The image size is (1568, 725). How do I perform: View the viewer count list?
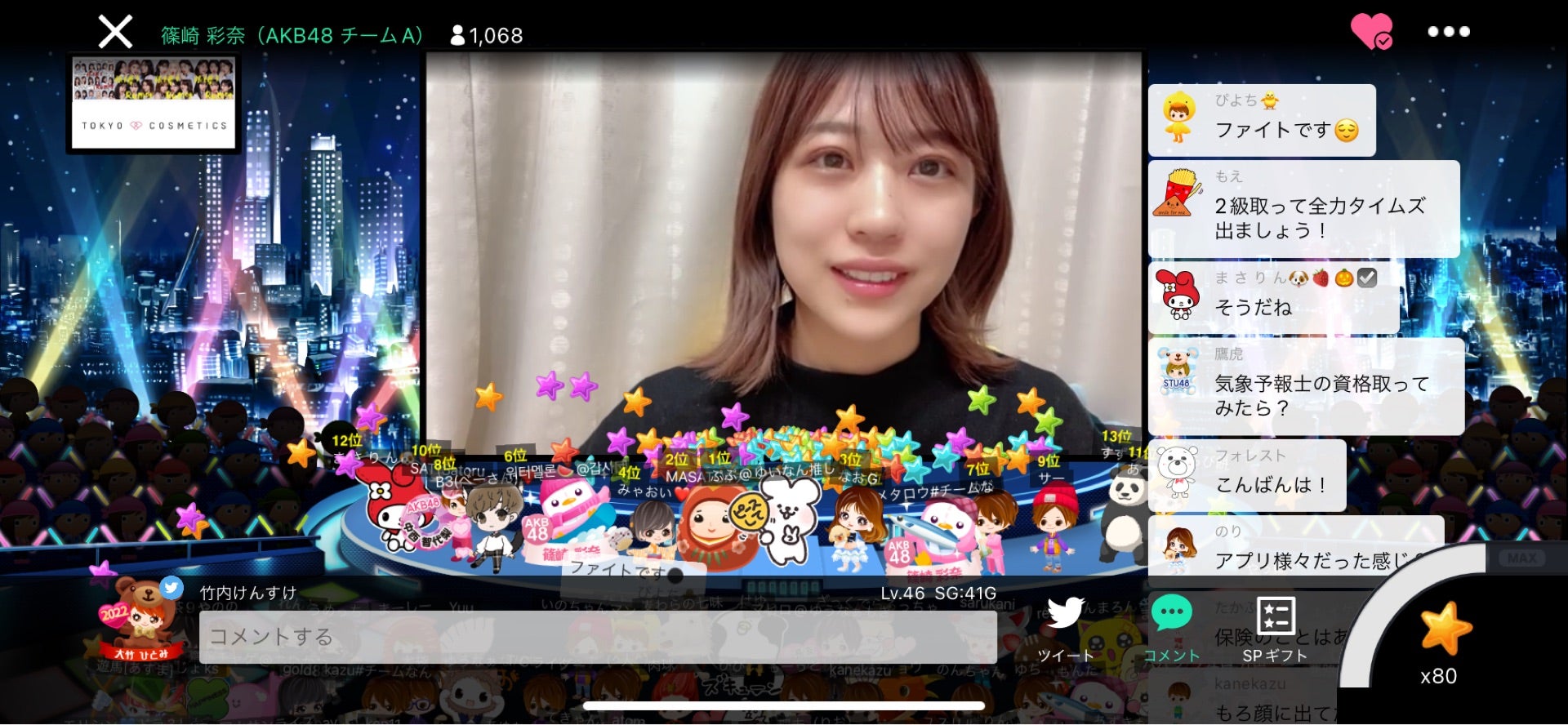coord(487,36)
